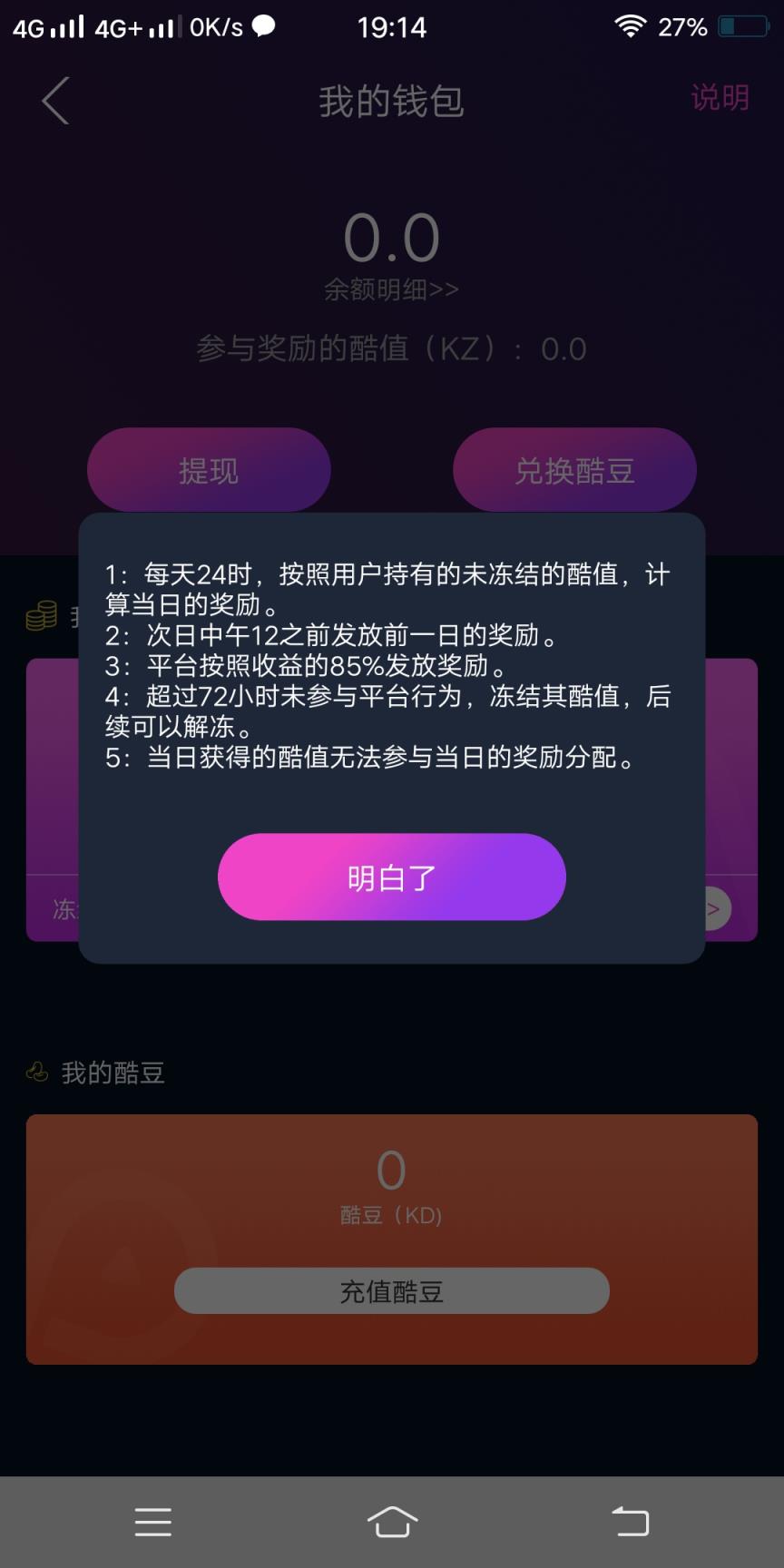Tap the Android back icon in the navigation bar
Viewport: 784px width, 1568px height.
tap(631, 1521)
